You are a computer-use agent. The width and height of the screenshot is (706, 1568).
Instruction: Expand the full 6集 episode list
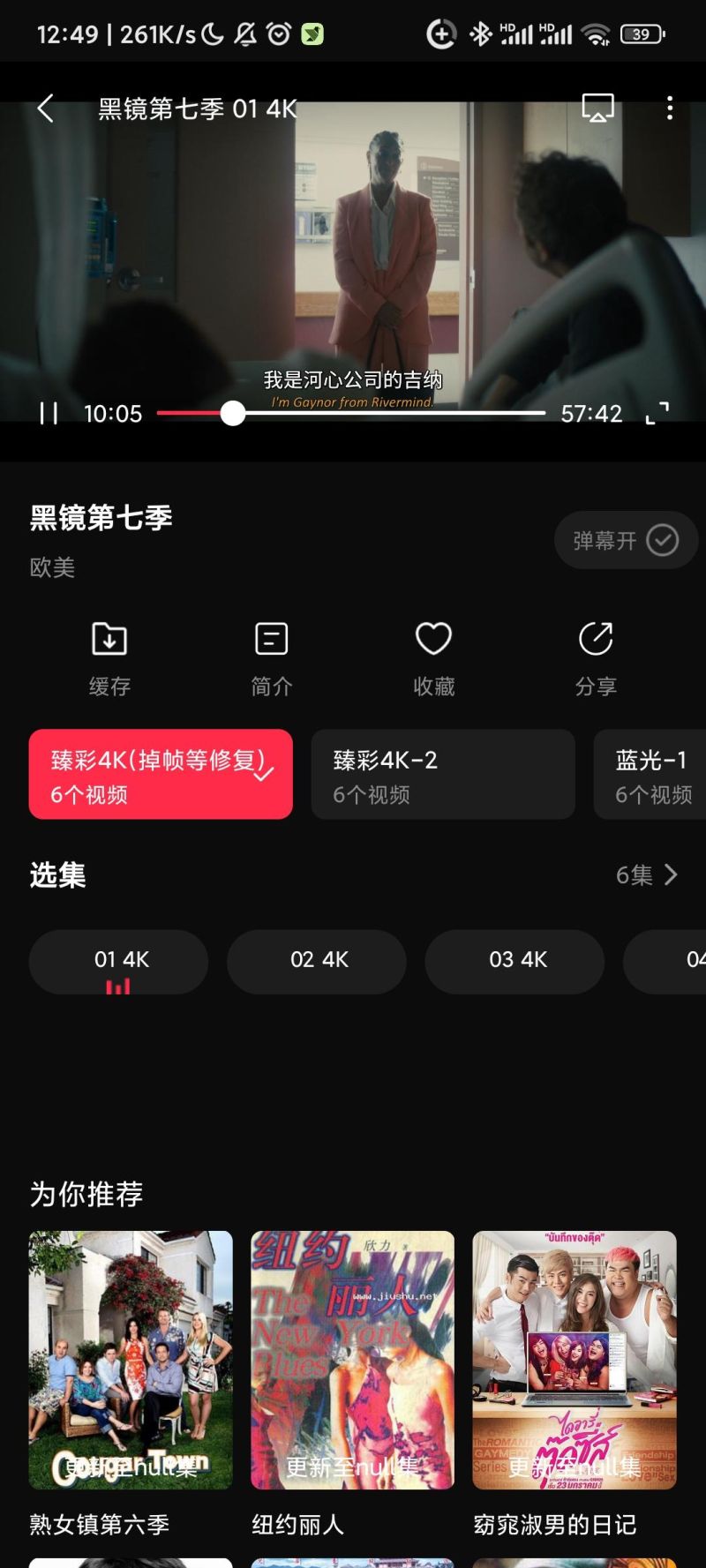(x=647, y=874)
